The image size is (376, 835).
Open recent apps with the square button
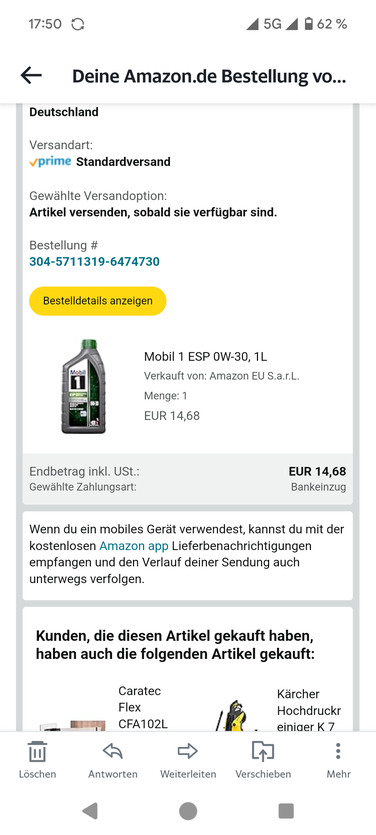click(286, 811)
